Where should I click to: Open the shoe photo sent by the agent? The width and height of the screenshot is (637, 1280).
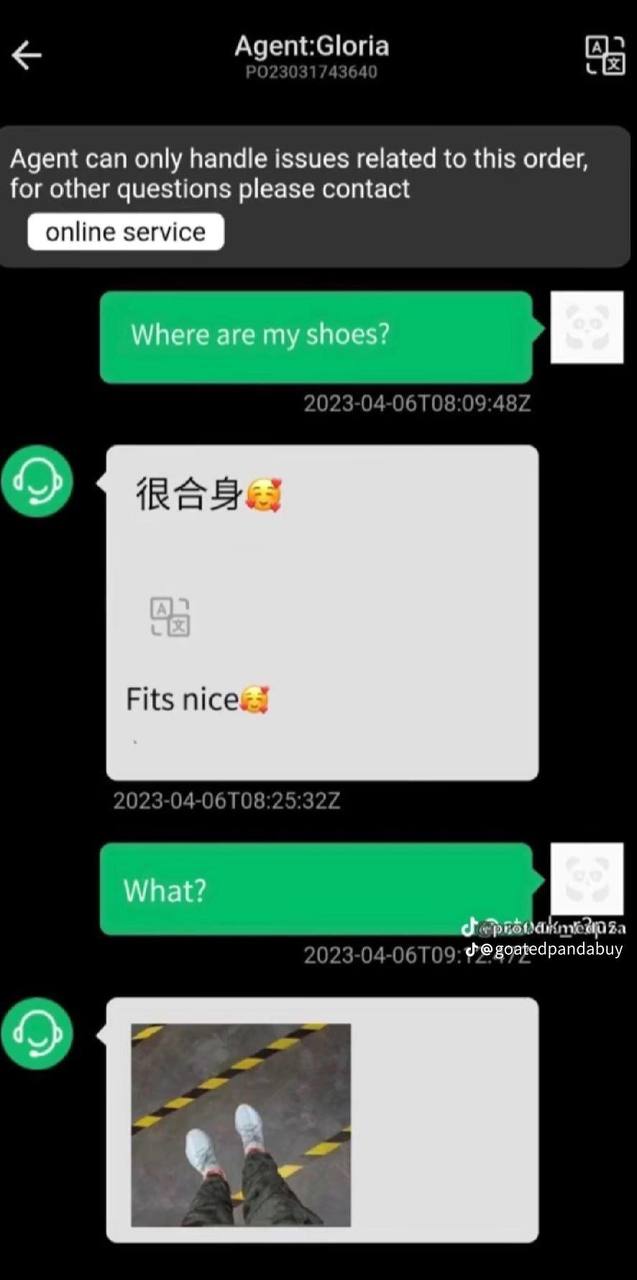(x=241, y=1124)
